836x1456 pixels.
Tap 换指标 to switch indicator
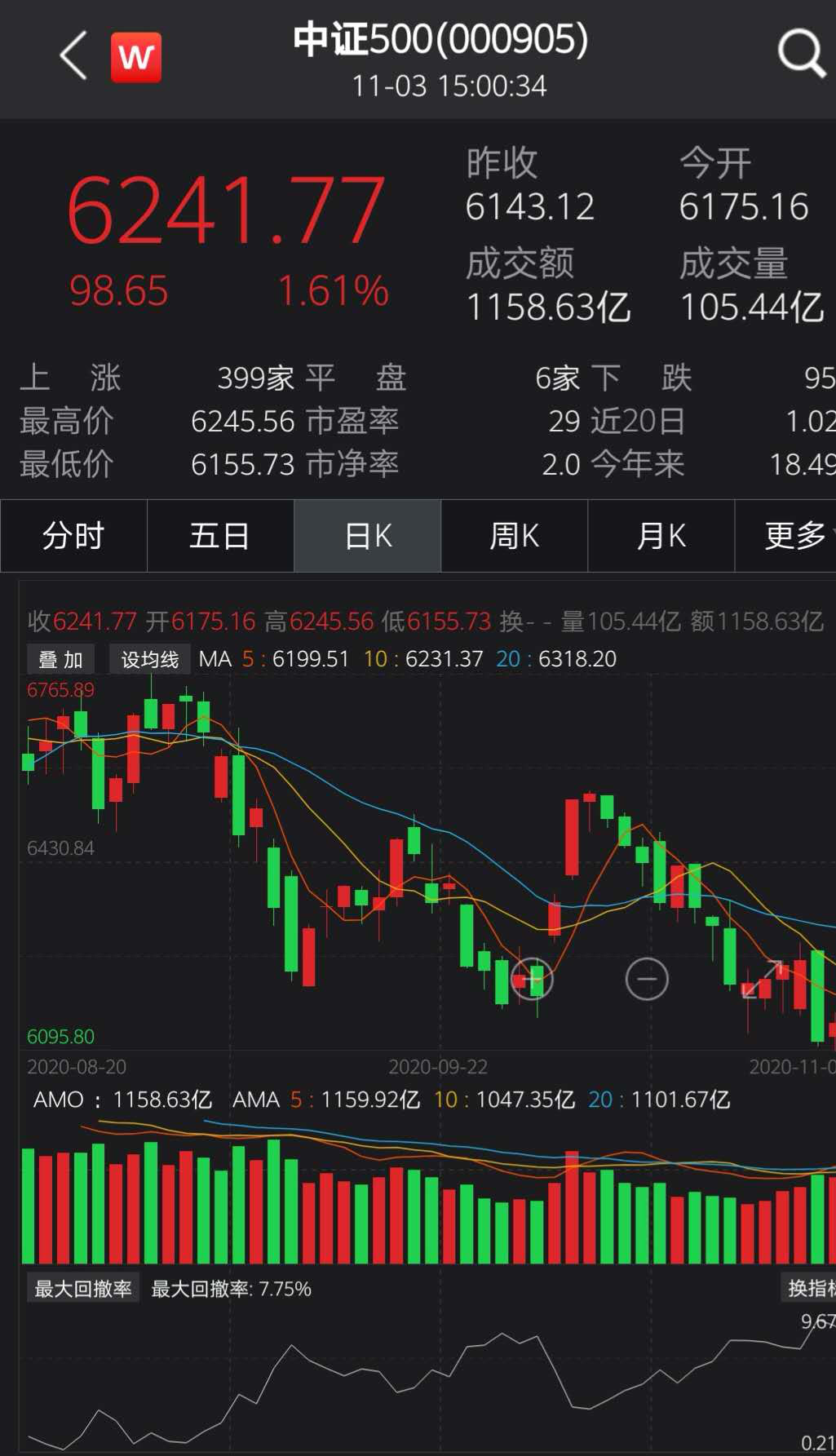pos(810,1289)
